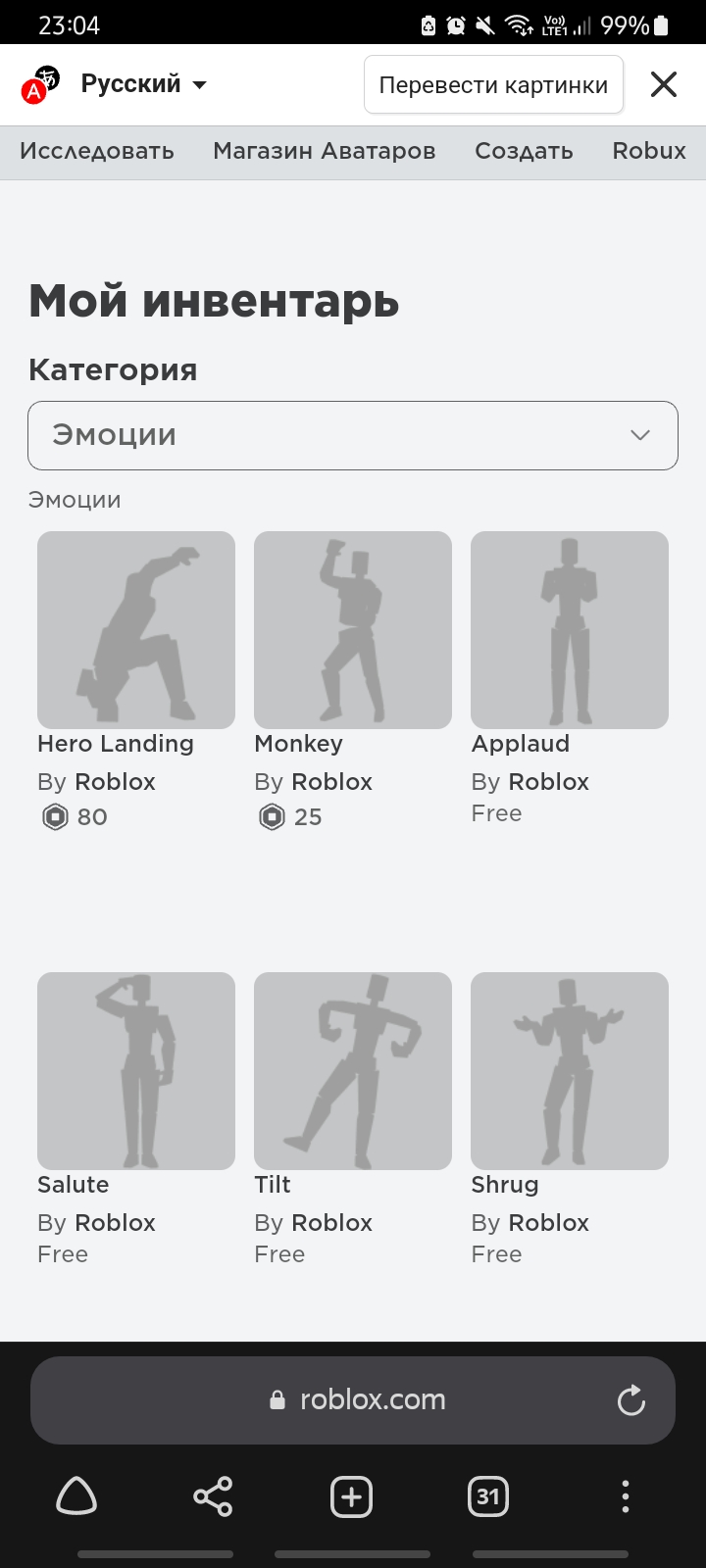706x1568 pixels.
Task: Switch to the Создать section
Action: tap(524, 151)
